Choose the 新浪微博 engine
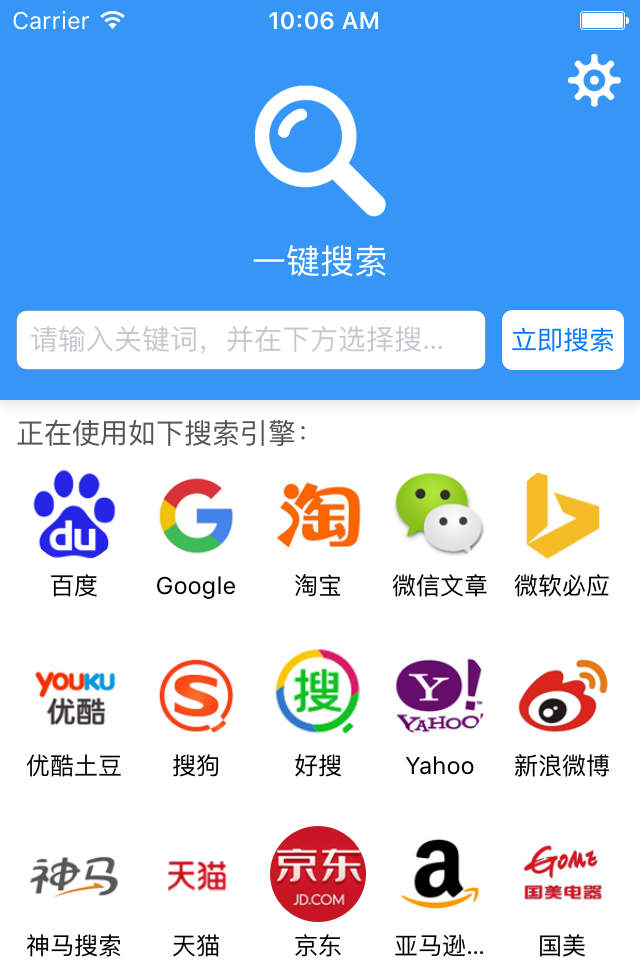Image resolution: width=640 pixels, height=960 pixels. 562,696
